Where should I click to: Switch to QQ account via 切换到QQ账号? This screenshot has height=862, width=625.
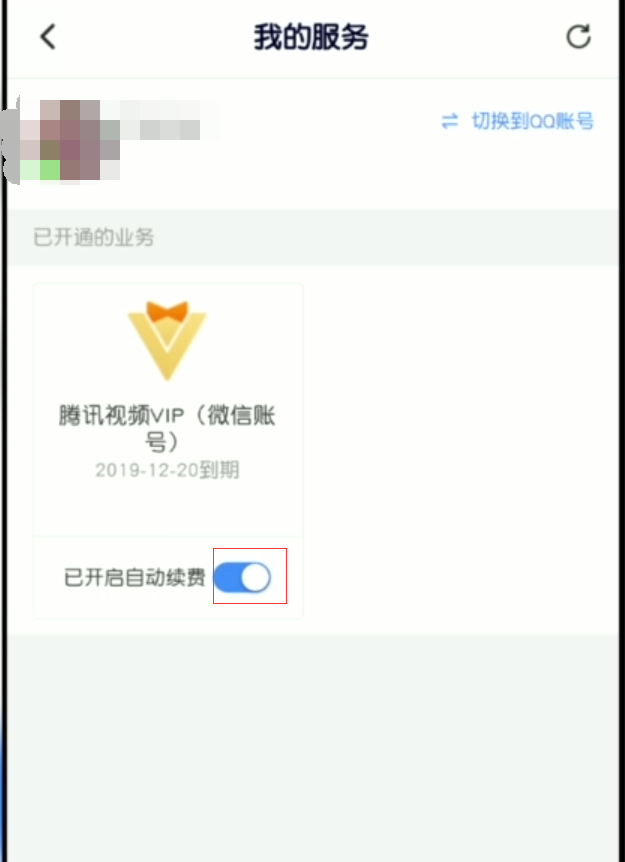coord(518,121)
